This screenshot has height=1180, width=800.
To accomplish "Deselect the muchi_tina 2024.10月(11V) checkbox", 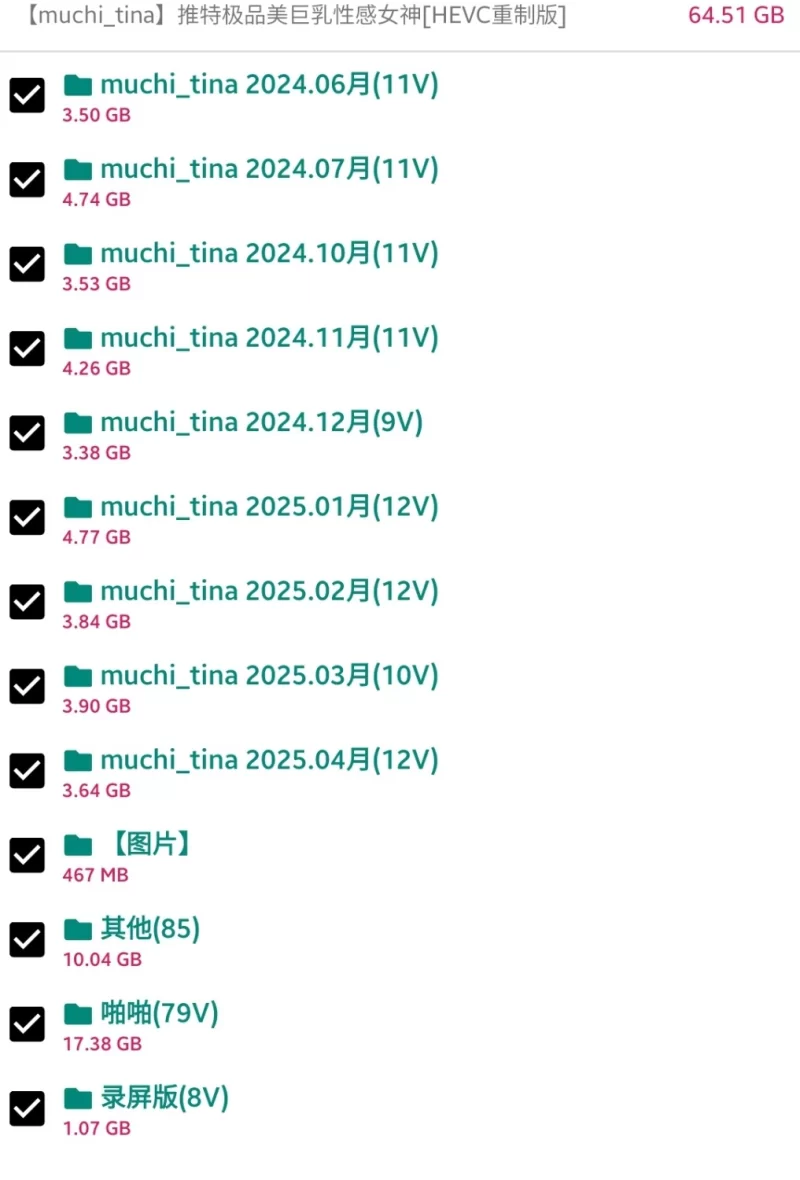I will click(27, 265).
